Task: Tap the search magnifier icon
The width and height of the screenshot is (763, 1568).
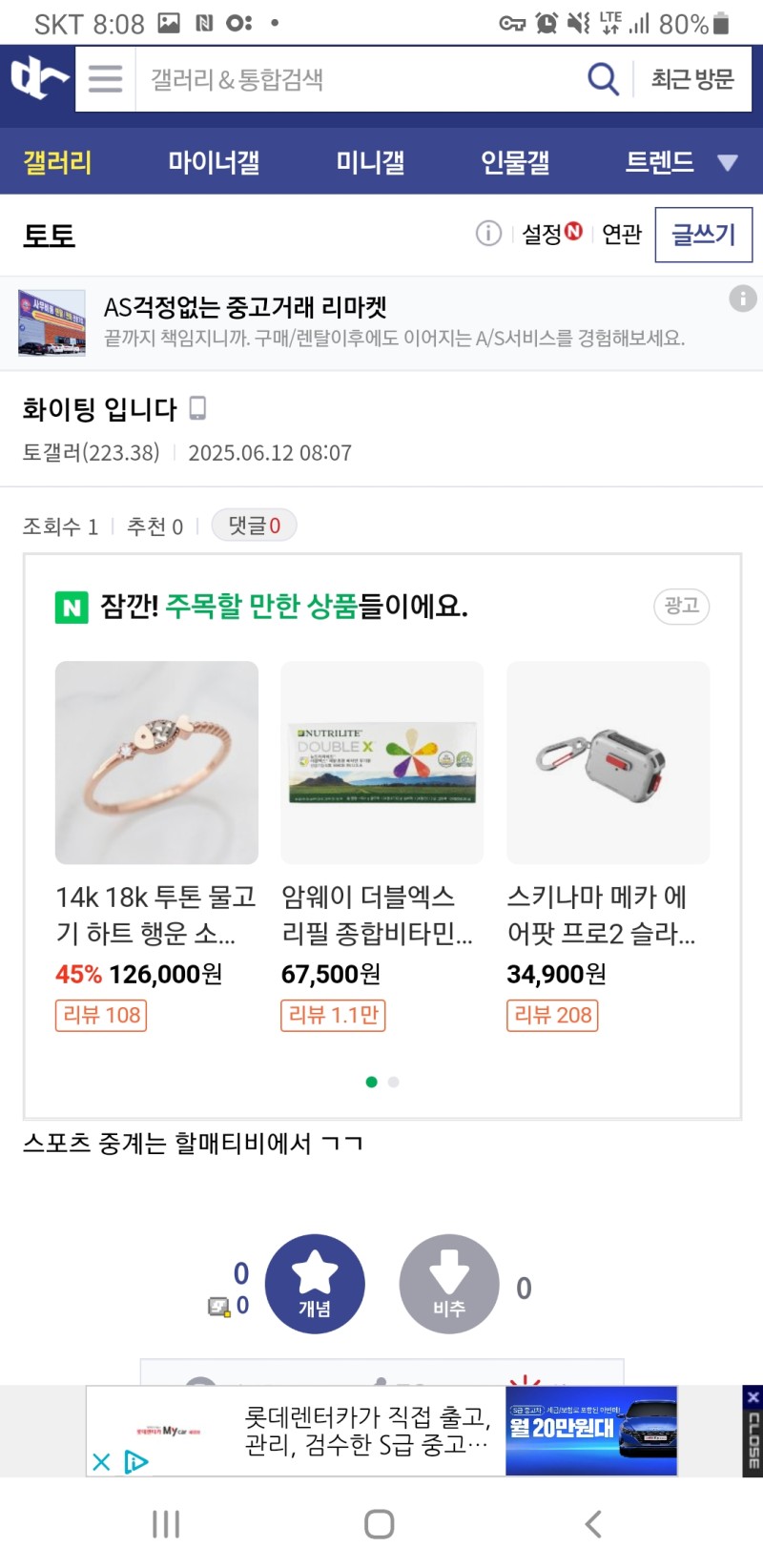Action: 602,78
